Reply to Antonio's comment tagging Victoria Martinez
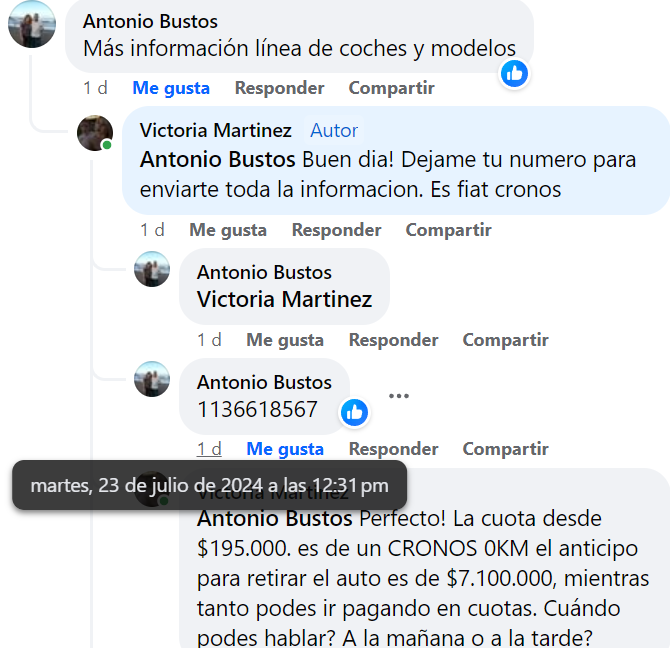Image resolution: width=670 pixels, height=648 pixels. point(393,340)
